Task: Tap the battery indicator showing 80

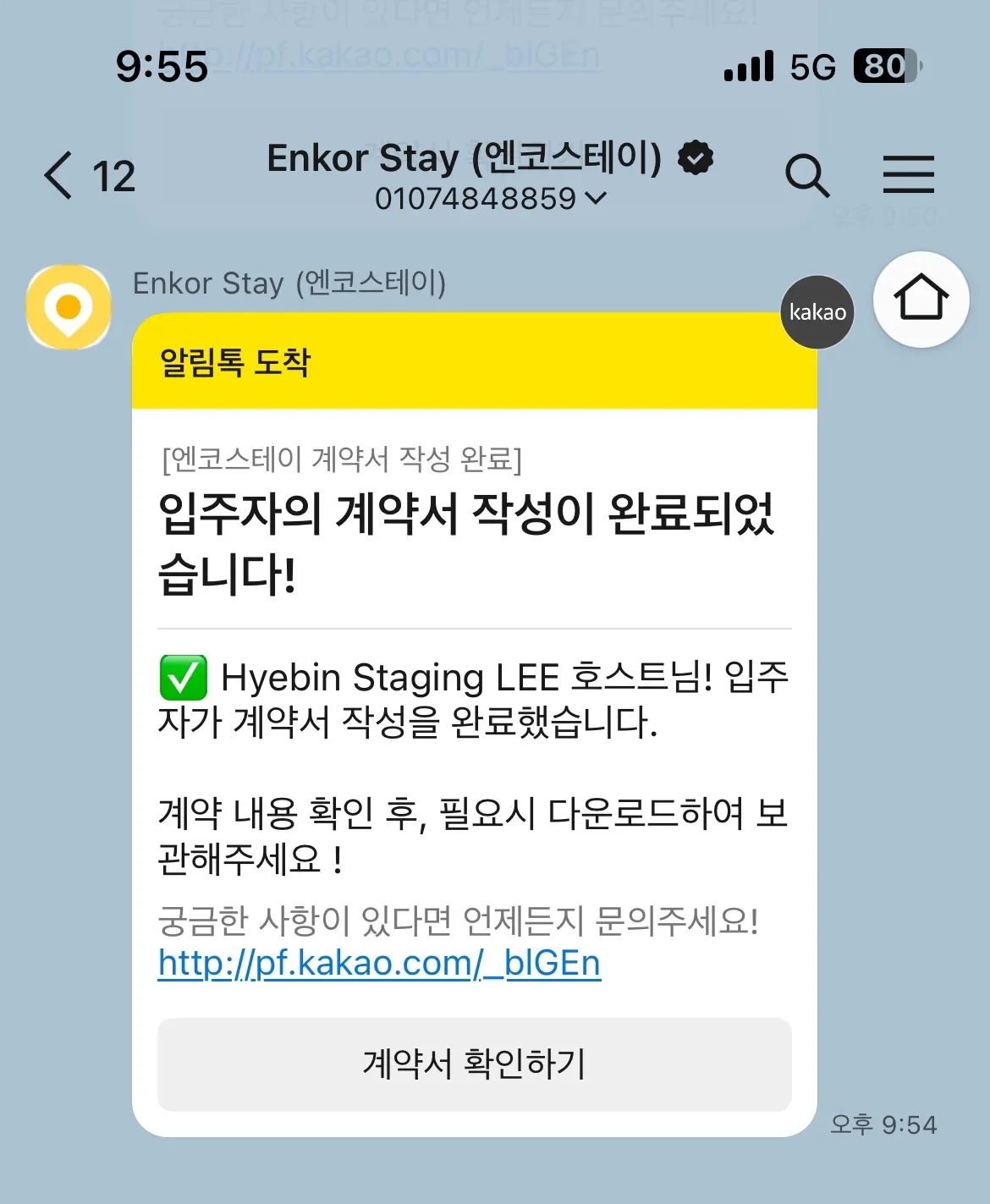Action: pos(883,65)
